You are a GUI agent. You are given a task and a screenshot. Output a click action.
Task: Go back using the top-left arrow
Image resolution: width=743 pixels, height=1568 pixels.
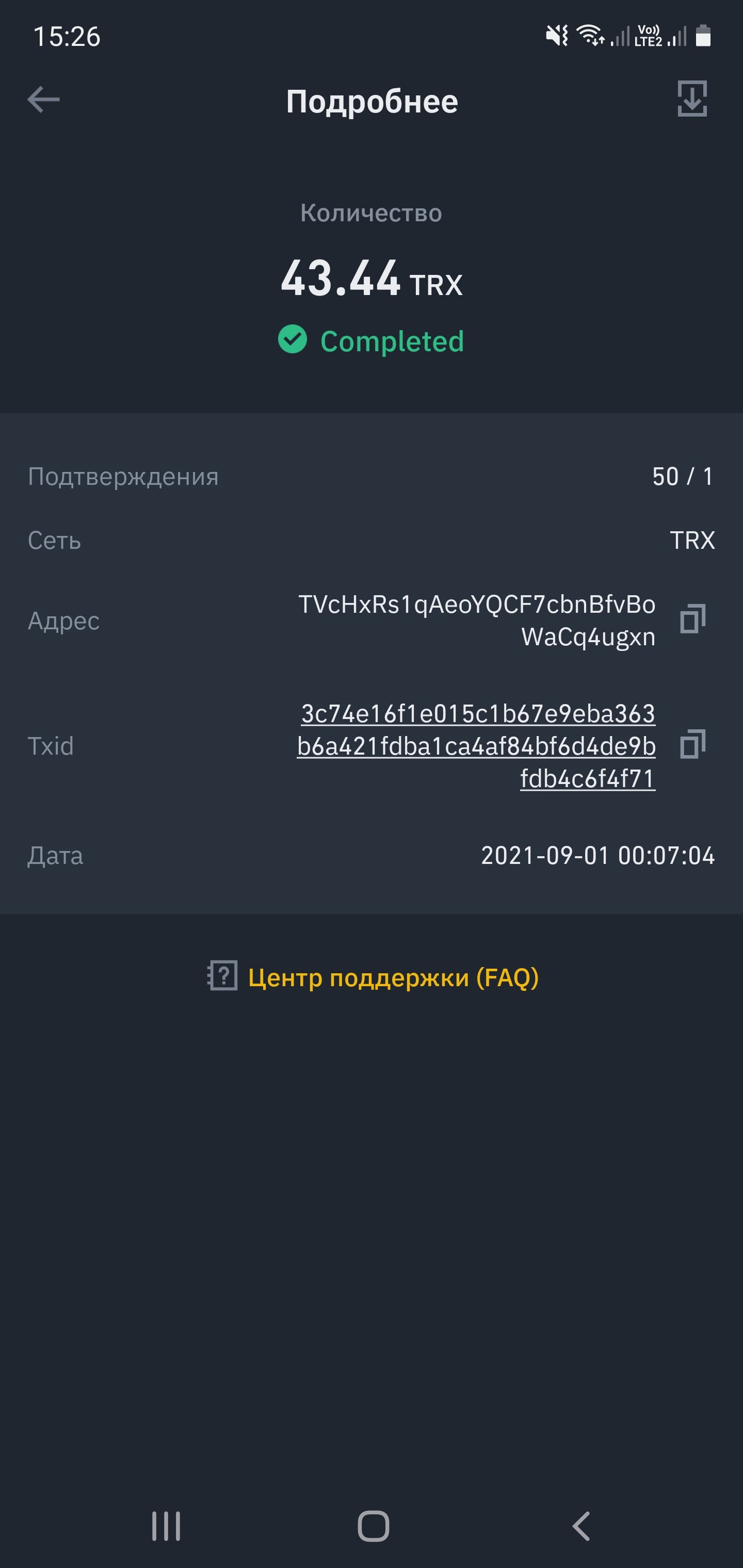(x=43, y=100)
